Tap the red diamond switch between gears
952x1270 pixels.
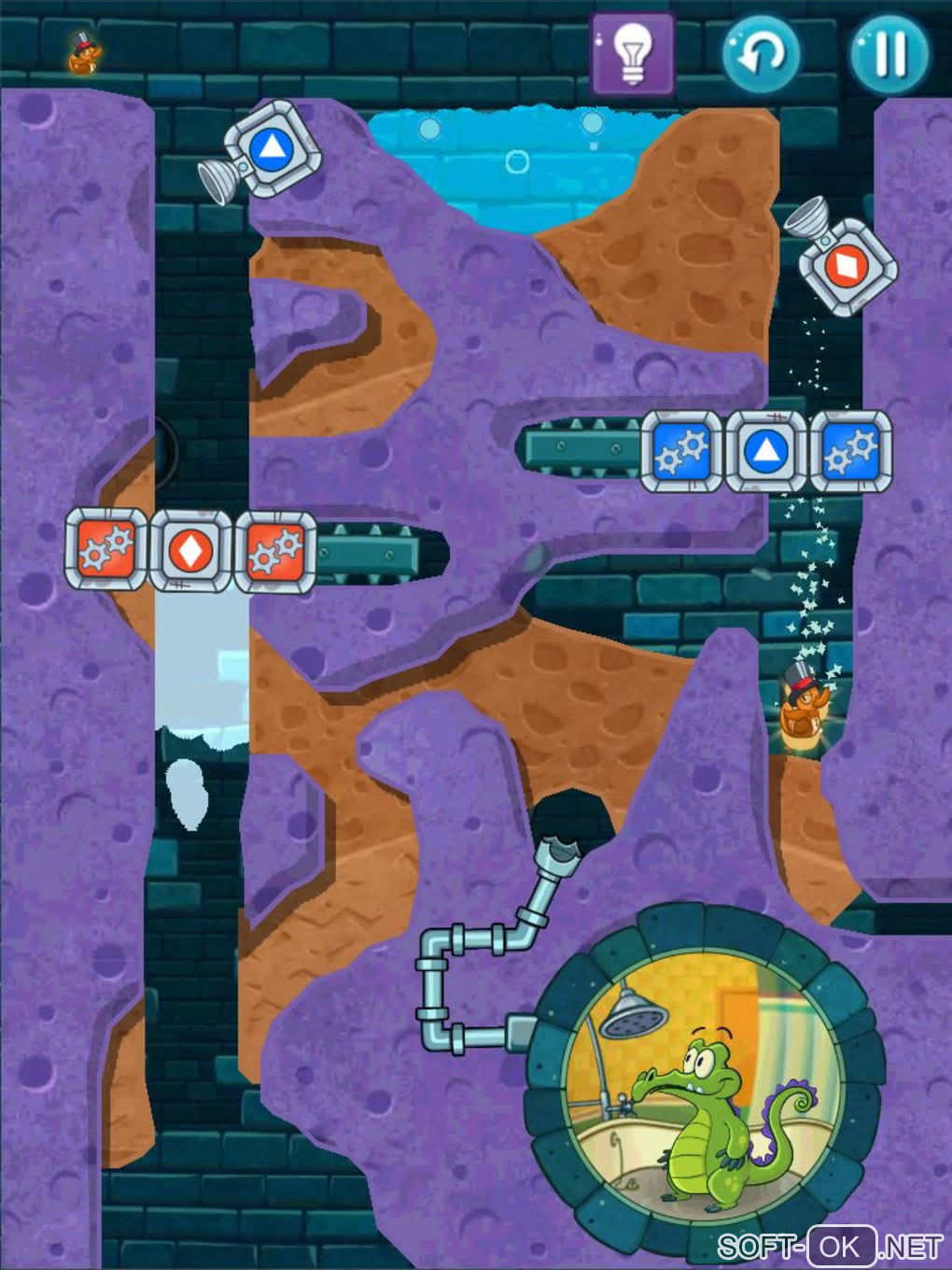tap(190, 551)
